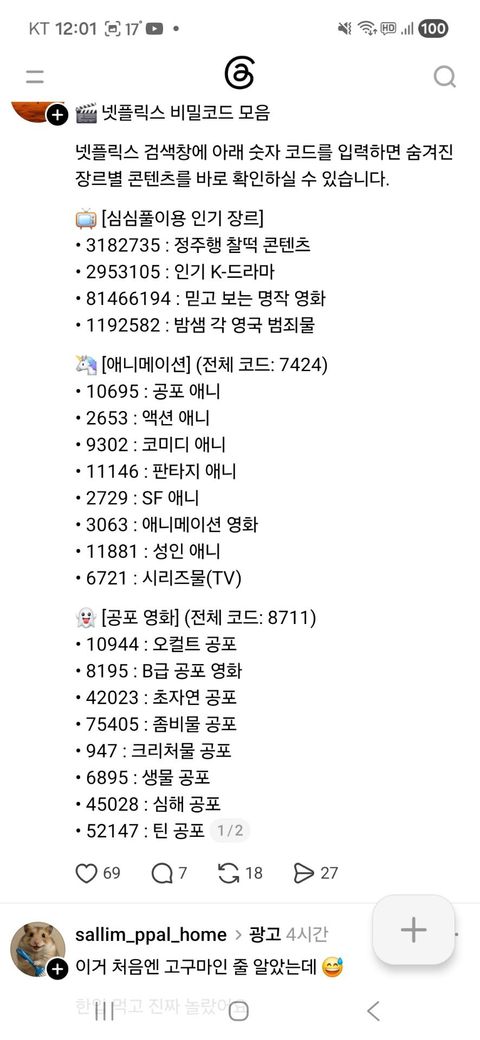
Task: Go to the home screen via home button
Action: pyautogui.click(x=239, y=1011)
